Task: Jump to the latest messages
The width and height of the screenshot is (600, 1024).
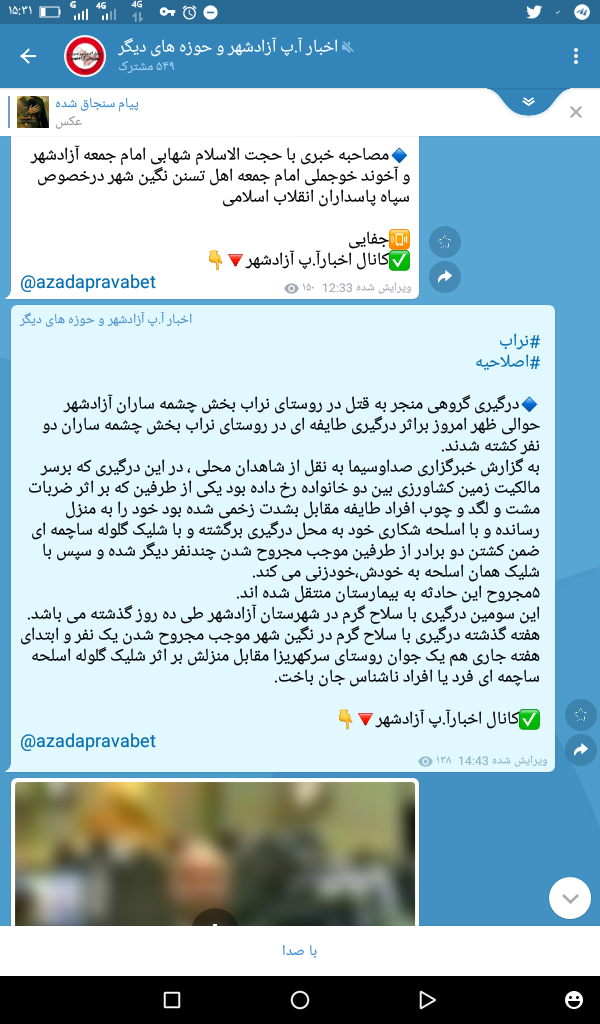Action: (x=570, y=898)
